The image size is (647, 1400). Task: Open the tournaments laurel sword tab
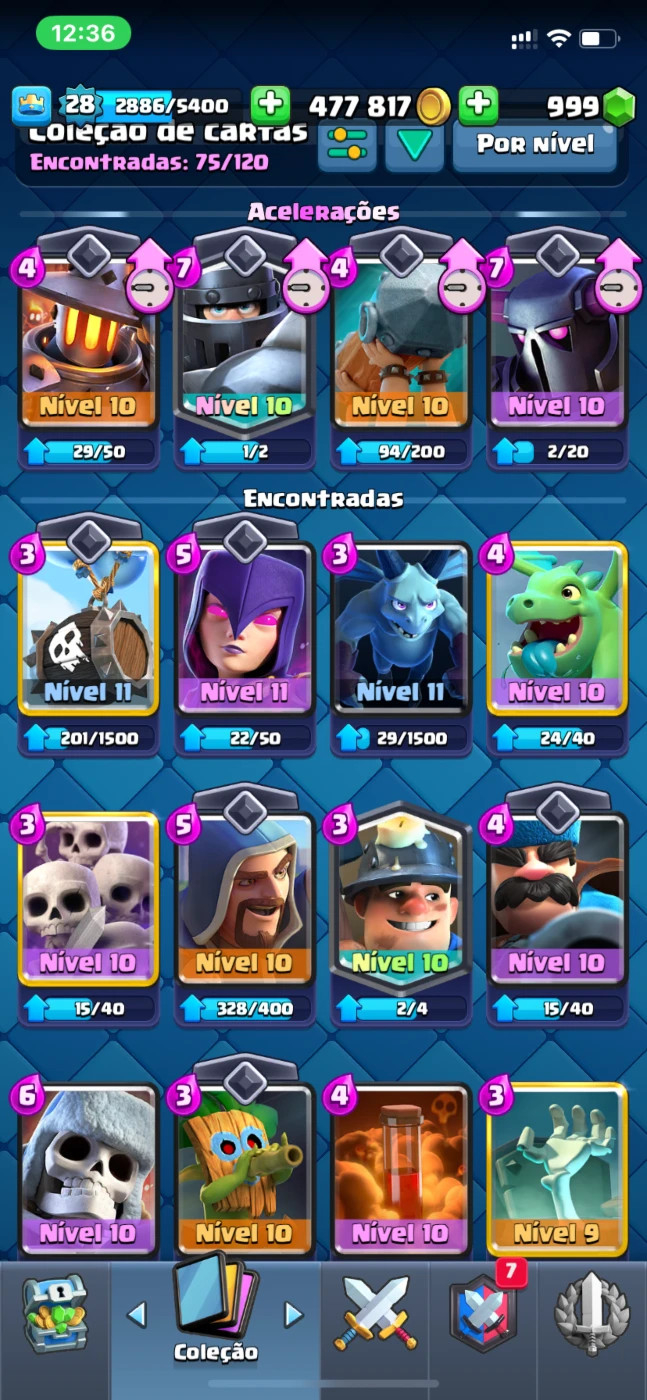[x=591, y=1312]
